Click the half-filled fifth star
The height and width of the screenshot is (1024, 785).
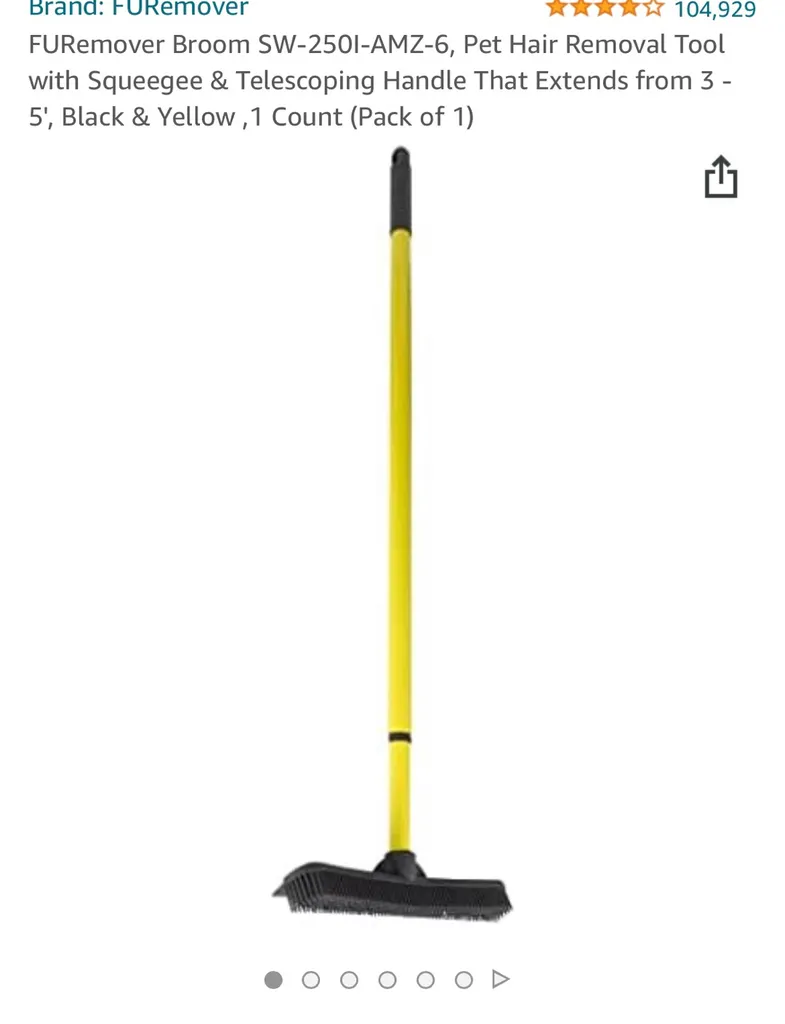[655, 8]
